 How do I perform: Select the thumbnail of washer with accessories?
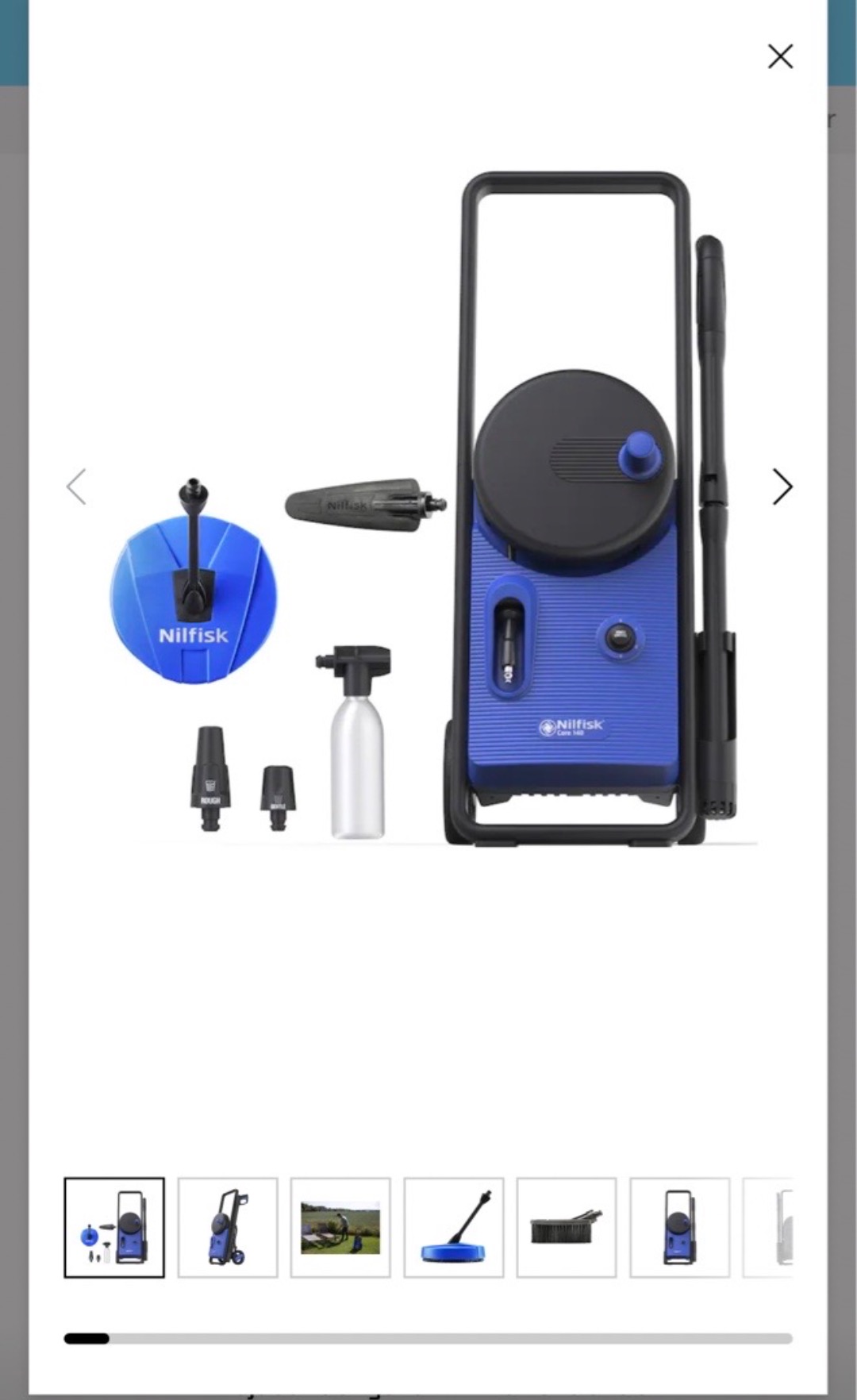click(x=114, y=1227)
